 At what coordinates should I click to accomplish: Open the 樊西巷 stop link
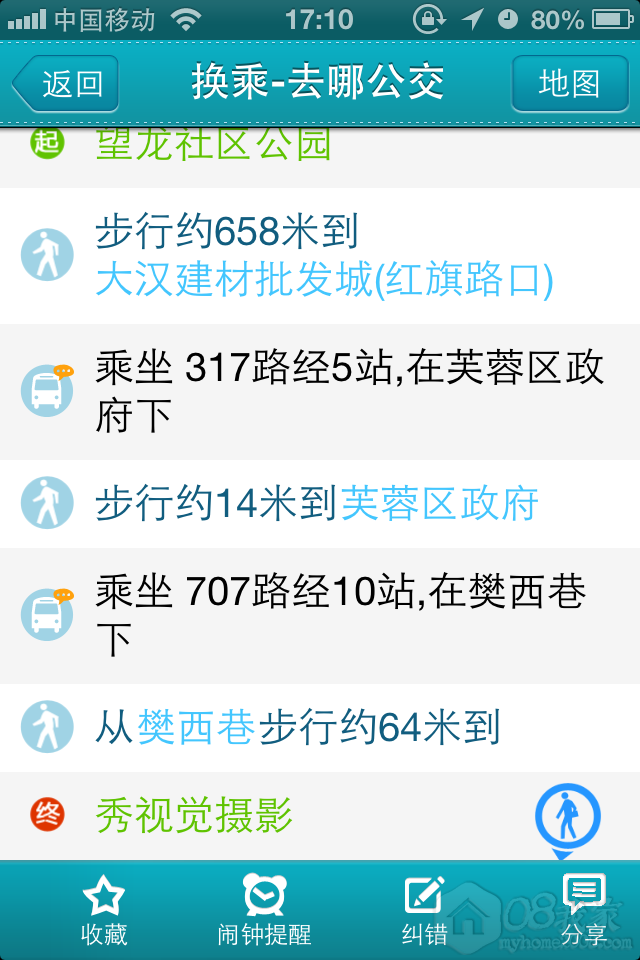(196, 727)
